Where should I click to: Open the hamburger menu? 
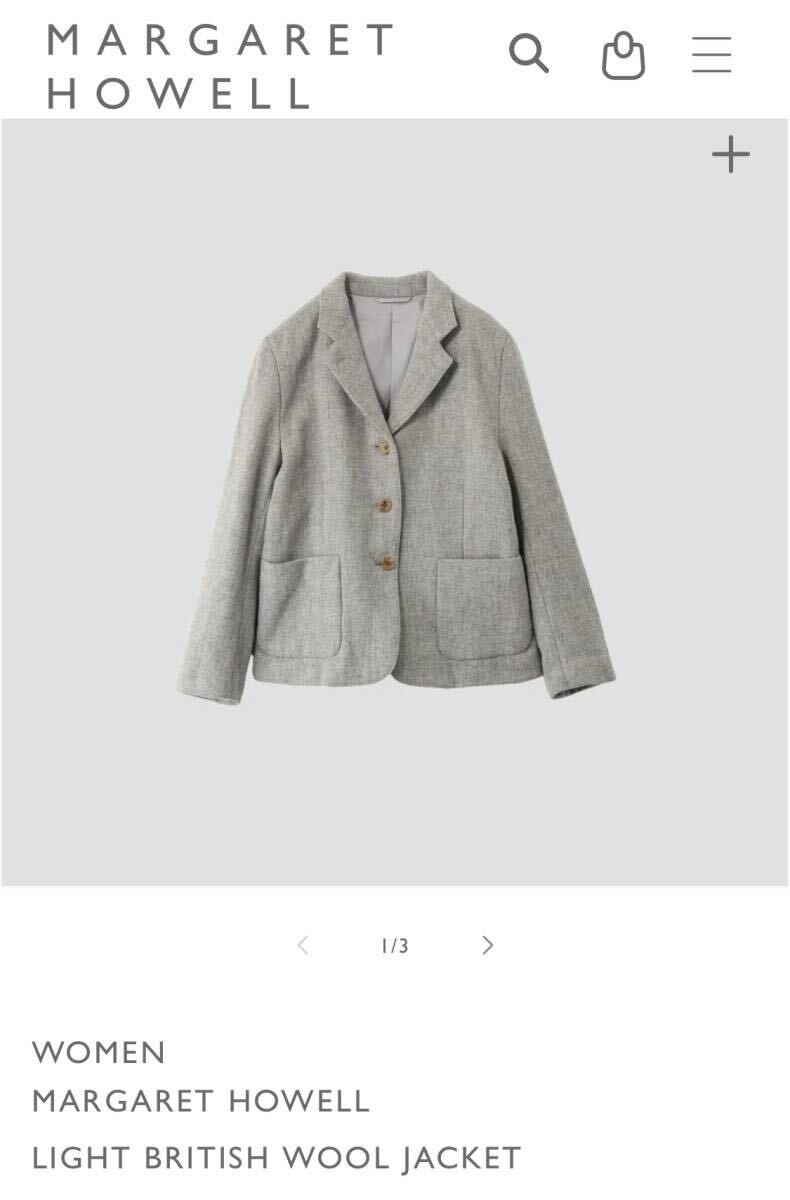pos(712,55)
